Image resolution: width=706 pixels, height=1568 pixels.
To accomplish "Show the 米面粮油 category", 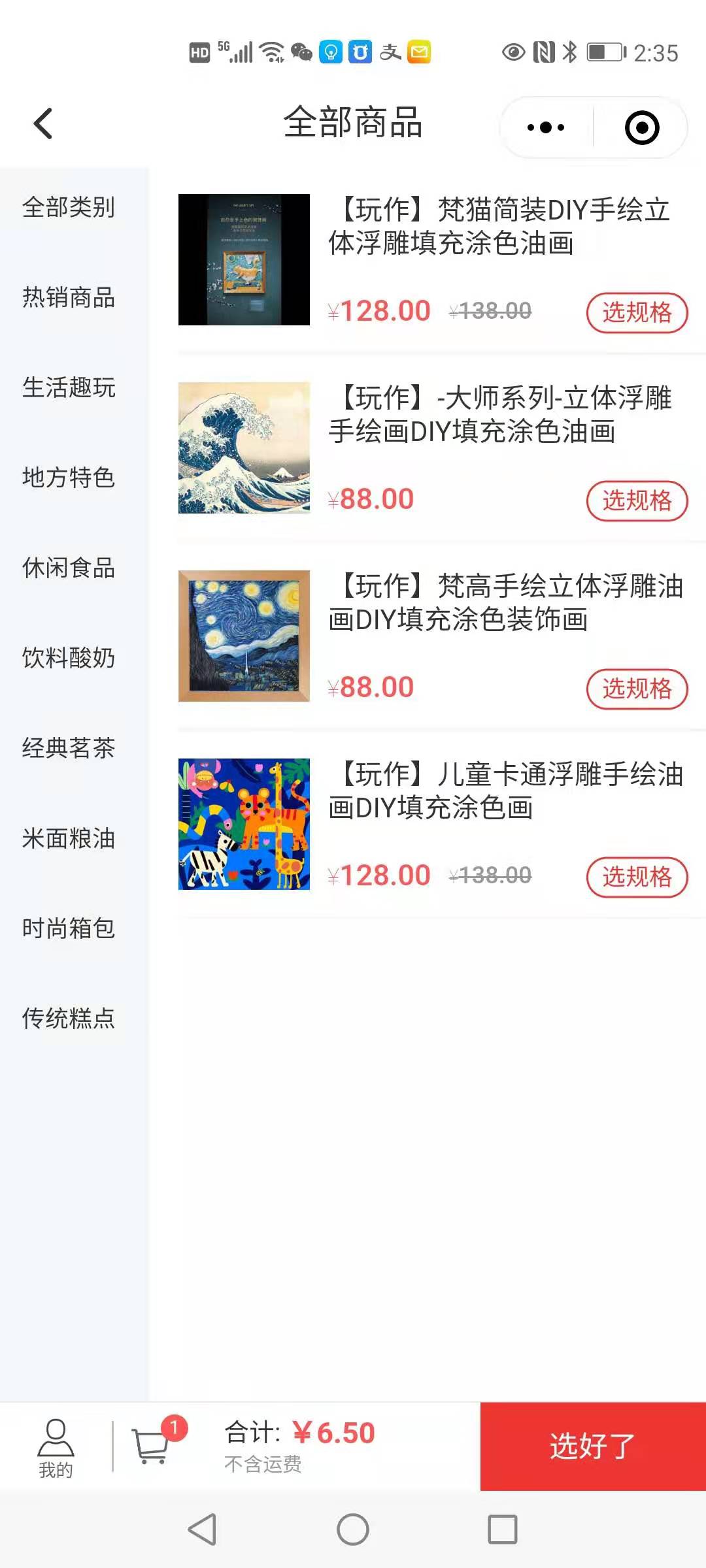I will pos(69,838).
